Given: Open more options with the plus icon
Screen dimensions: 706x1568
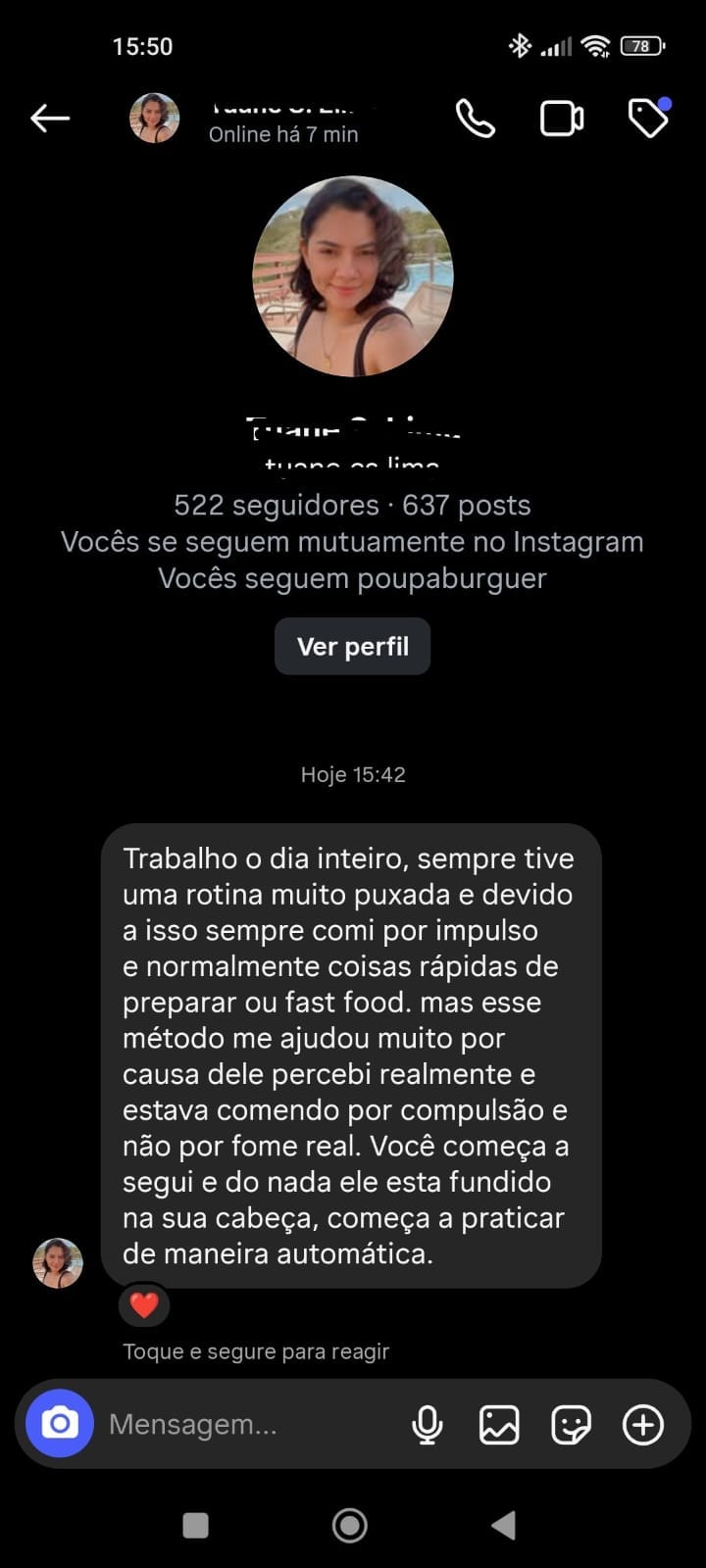Looking at the screenshot, I should coord(643,1425).
